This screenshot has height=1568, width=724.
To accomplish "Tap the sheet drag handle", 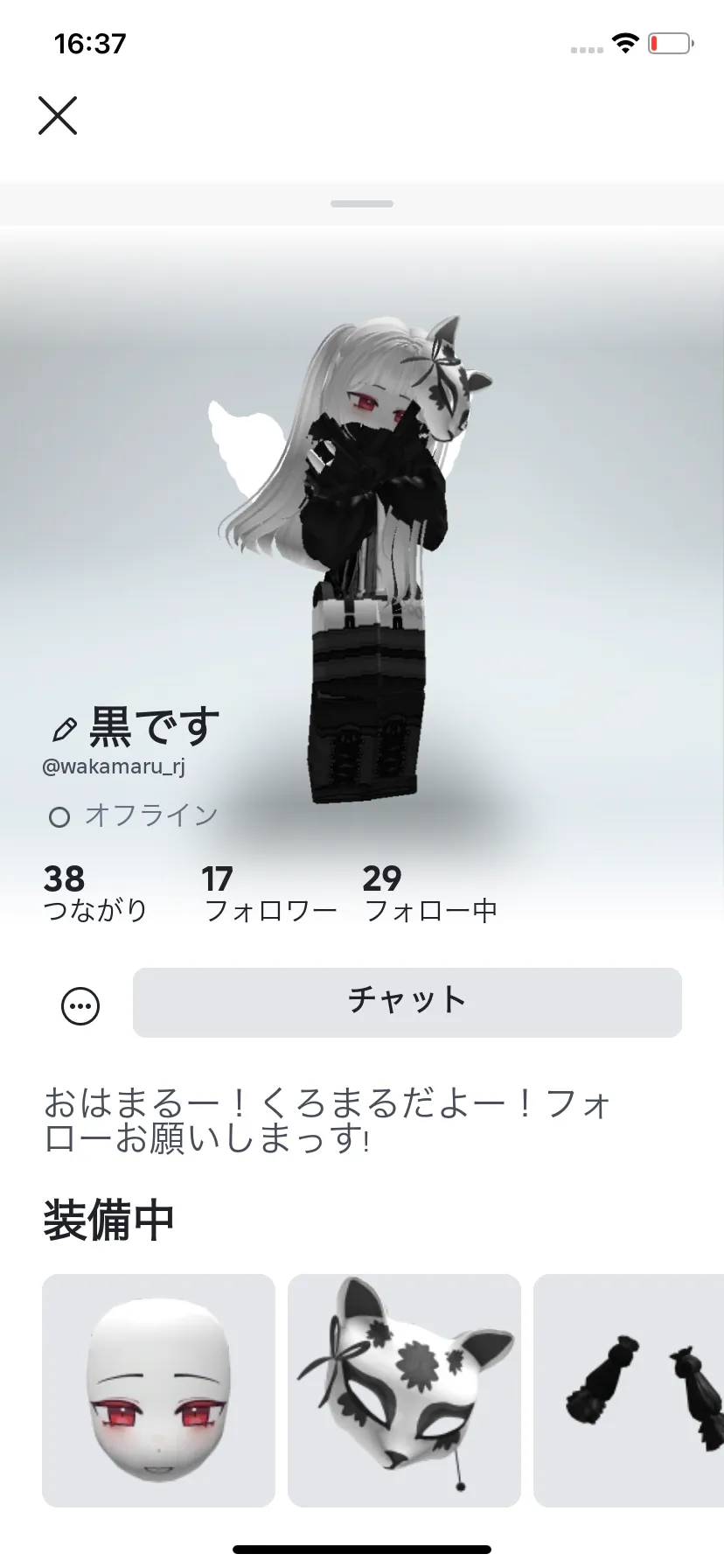I will (362, 204).
